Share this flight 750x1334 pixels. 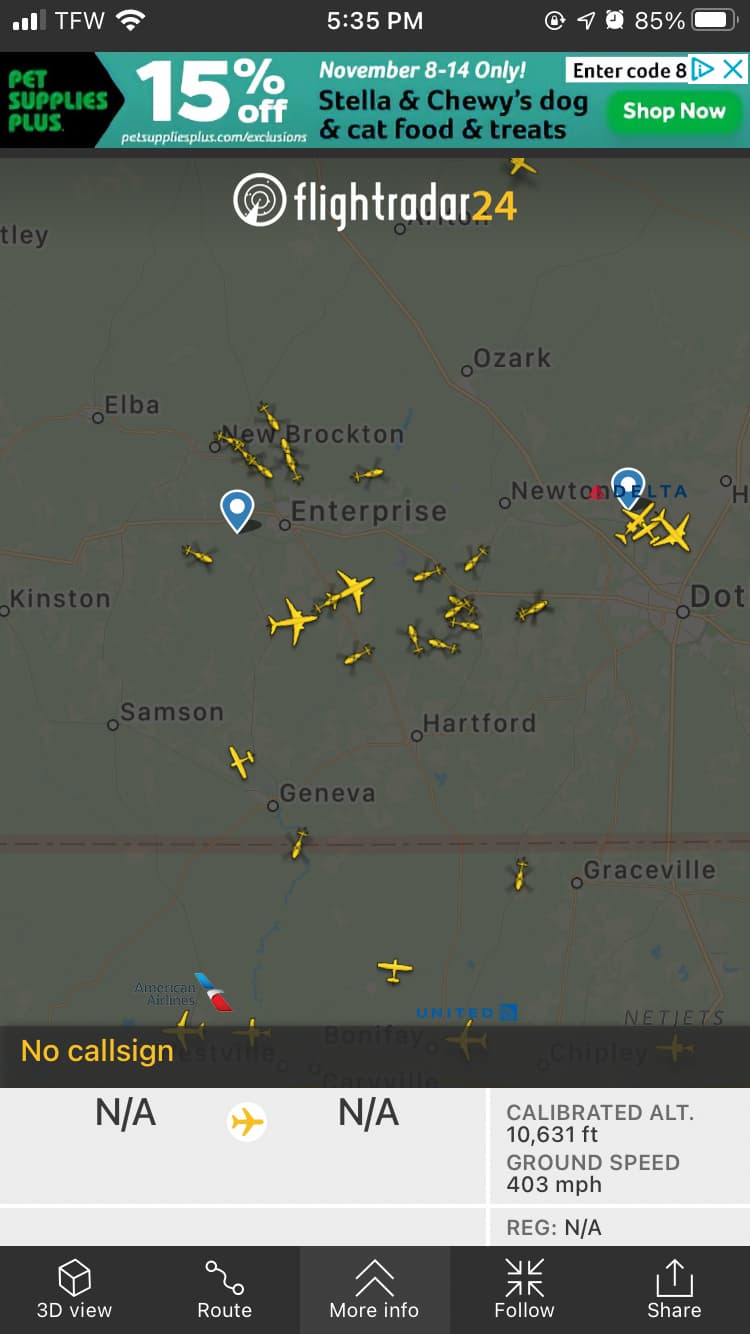674,1289
